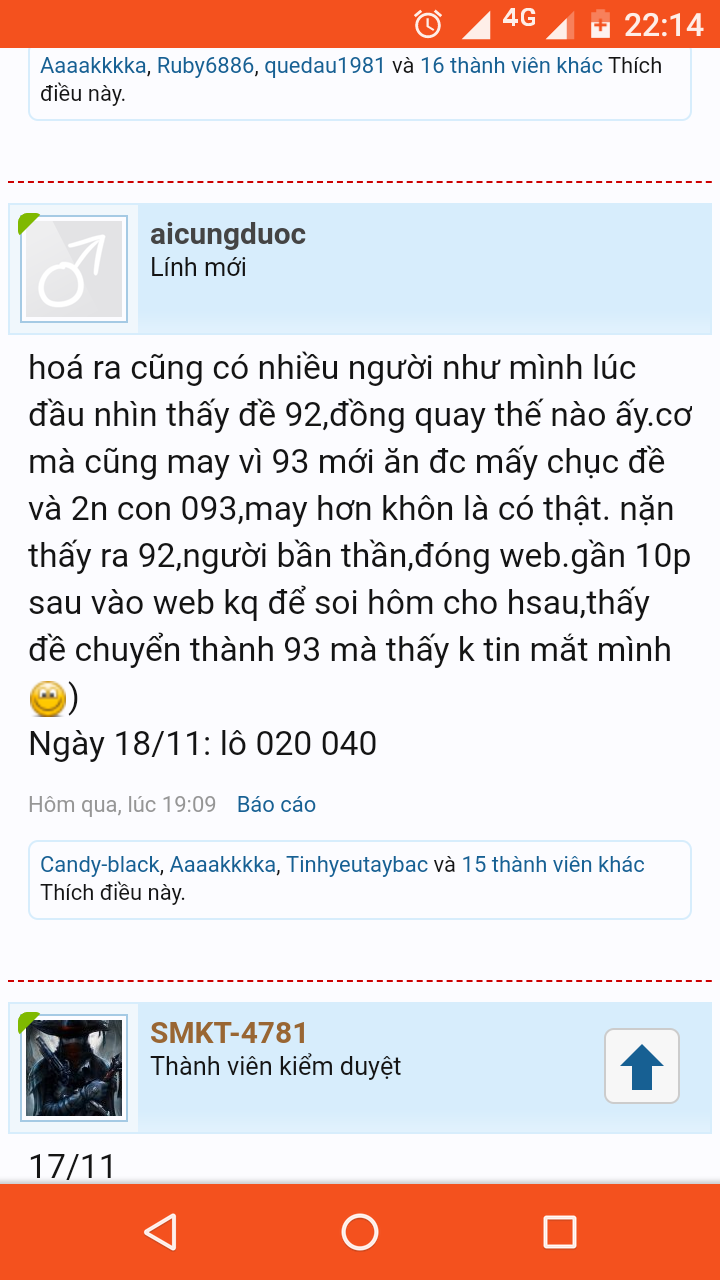Open the post timestamp Hôm qua, lúc 19:09

tap(122, 805)
